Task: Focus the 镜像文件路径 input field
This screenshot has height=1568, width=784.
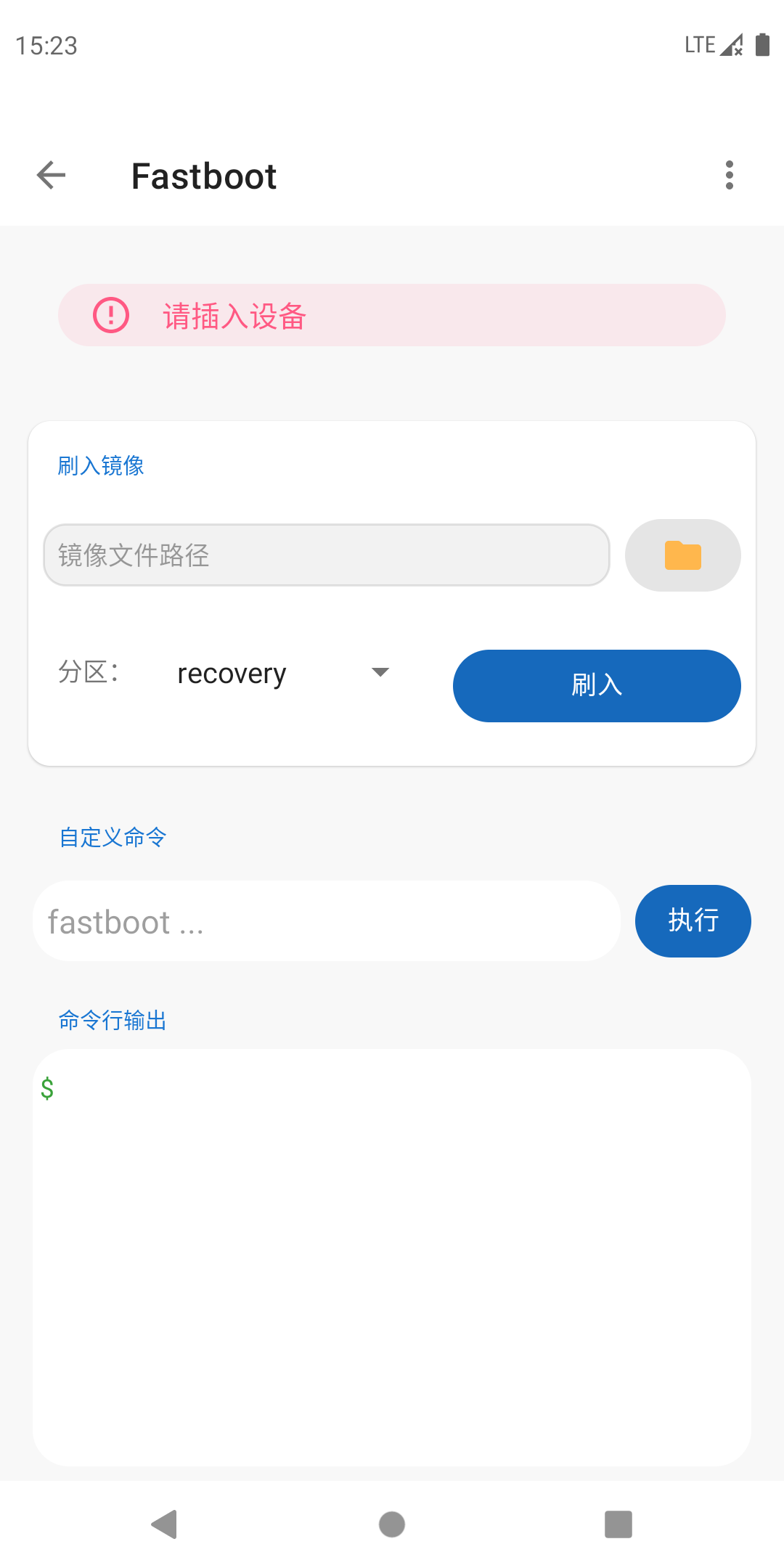Action: [326, 555]
